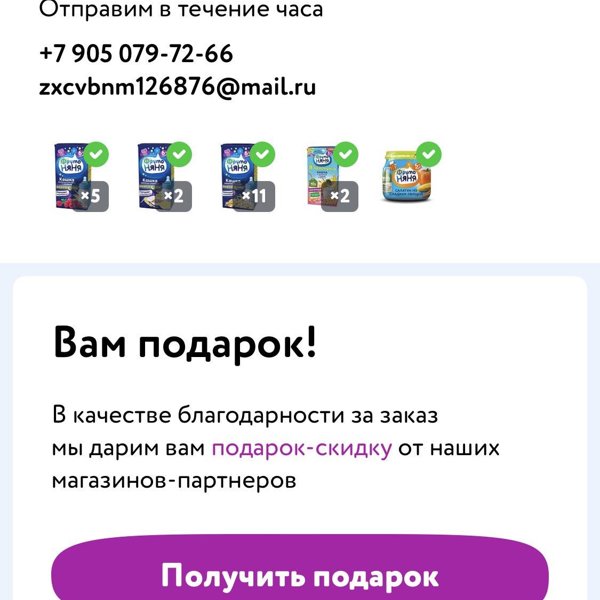This screenshot has height=600, width=600.
Task: Tap the Получить подарок button
Action: 300,577
